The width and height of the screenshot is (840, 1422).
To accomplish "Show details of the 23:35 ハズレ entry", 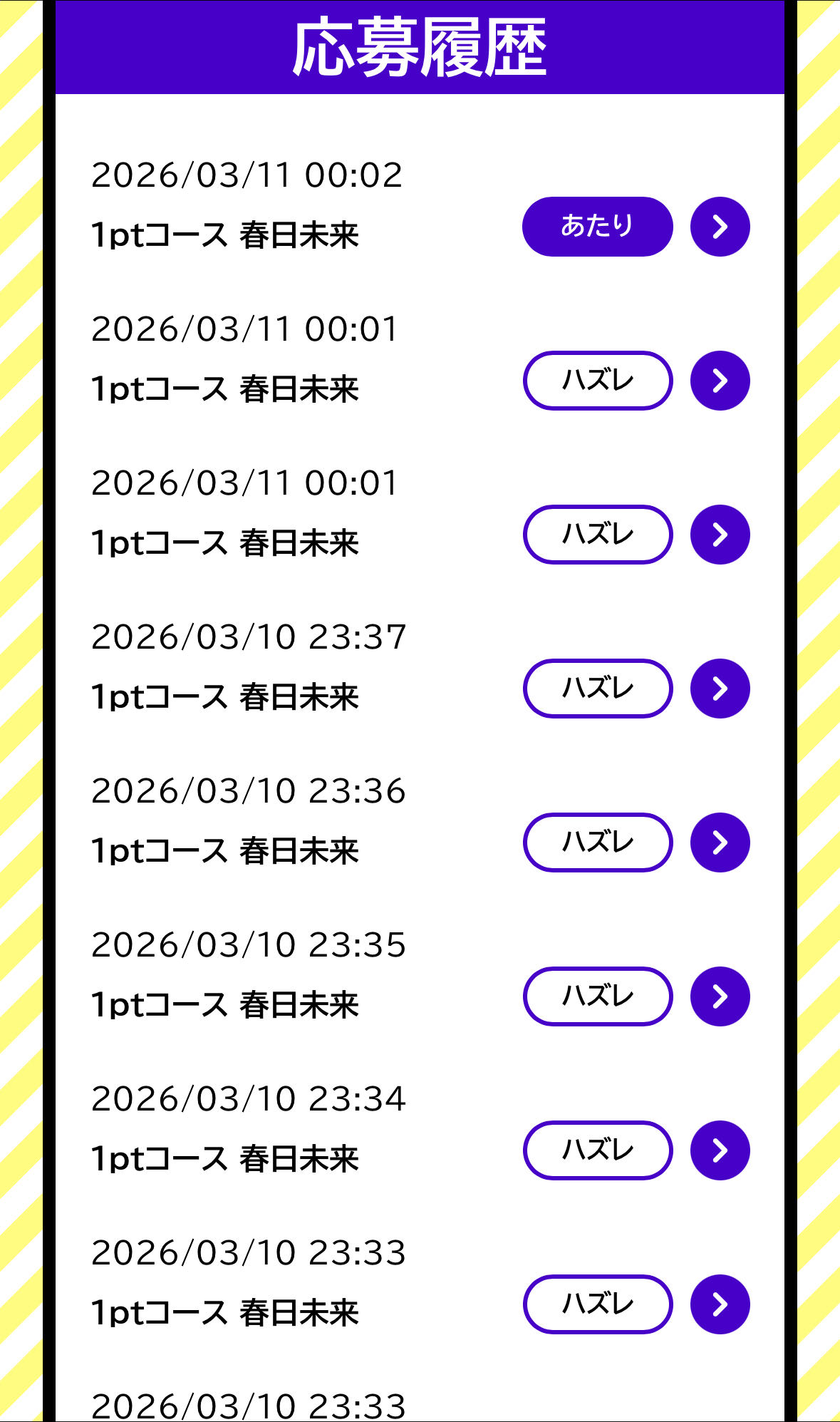I will (720, 996).
